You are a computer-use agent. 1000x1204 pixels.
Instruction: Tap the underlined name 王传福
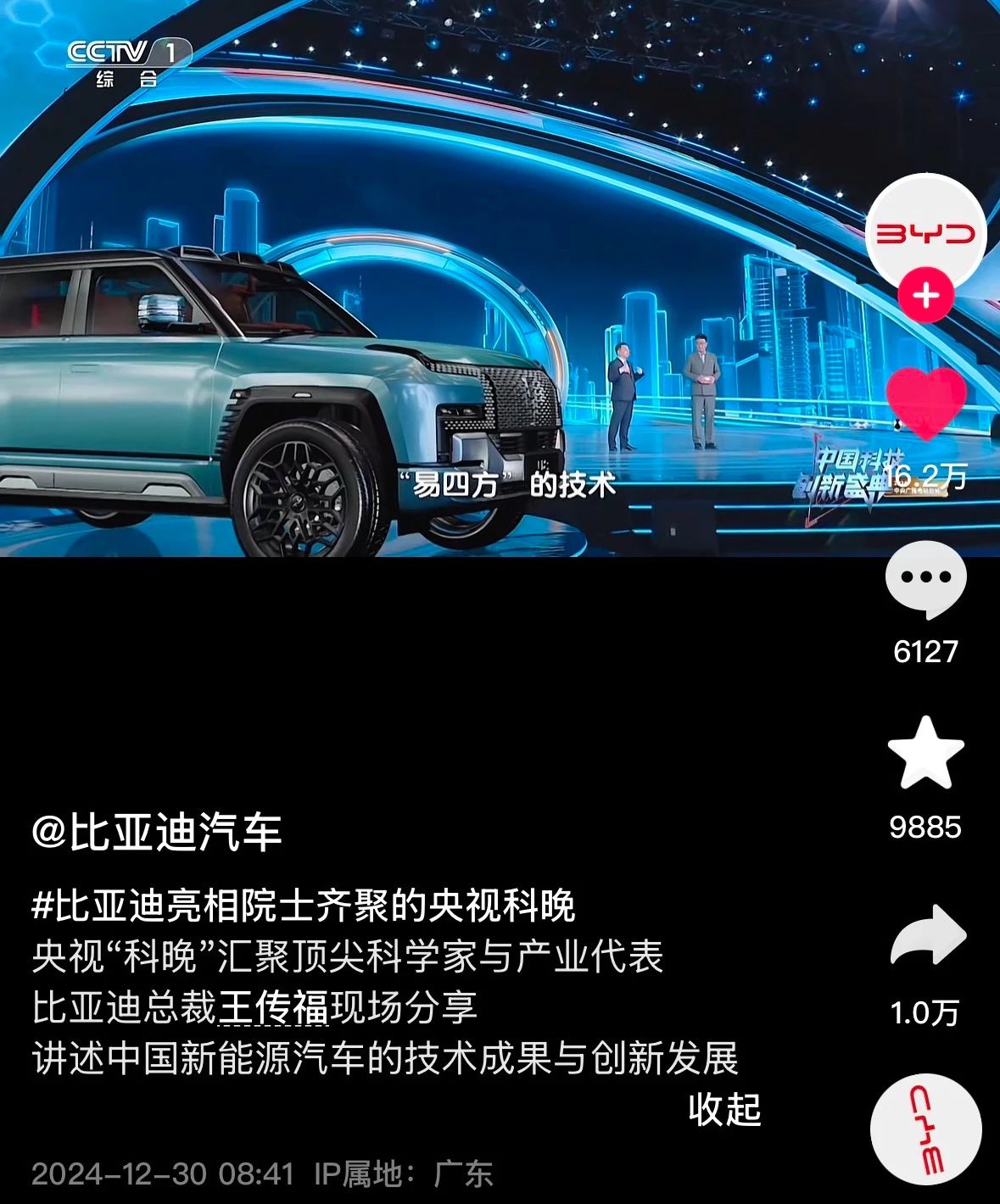273,1007
